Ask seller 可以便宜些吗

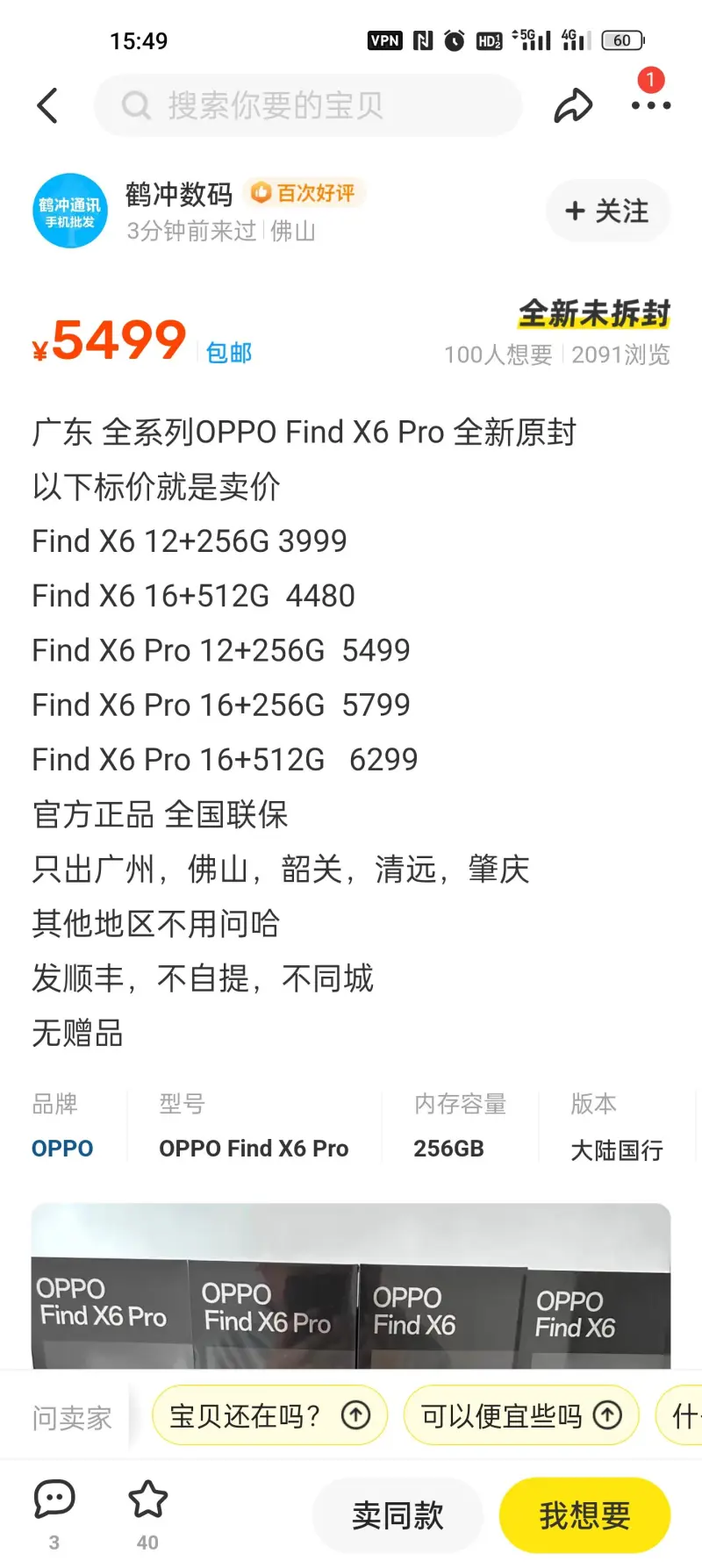click(520, 1415)
